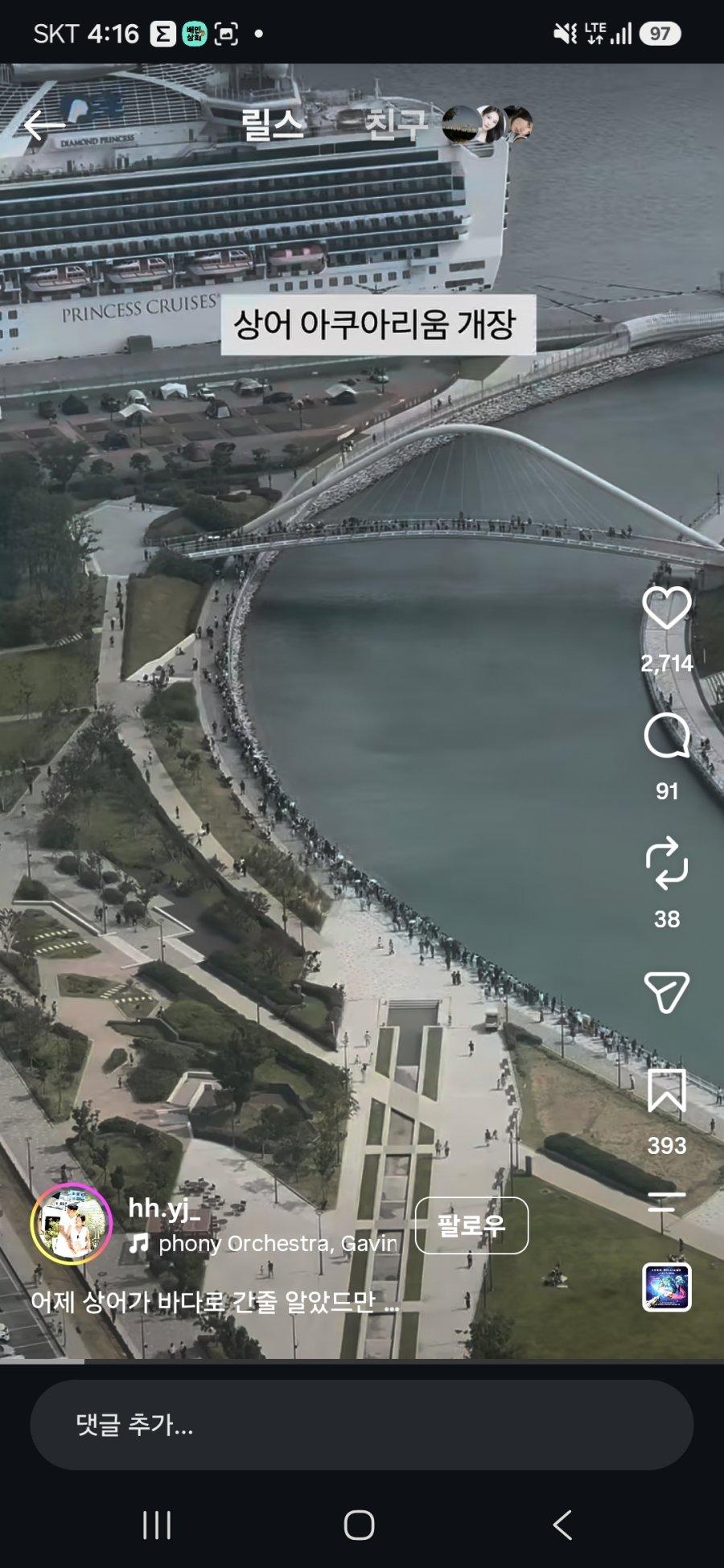Open hh.yj_ profile picture
This screenshot has width=724, height=1568.
coord(71,1224)
